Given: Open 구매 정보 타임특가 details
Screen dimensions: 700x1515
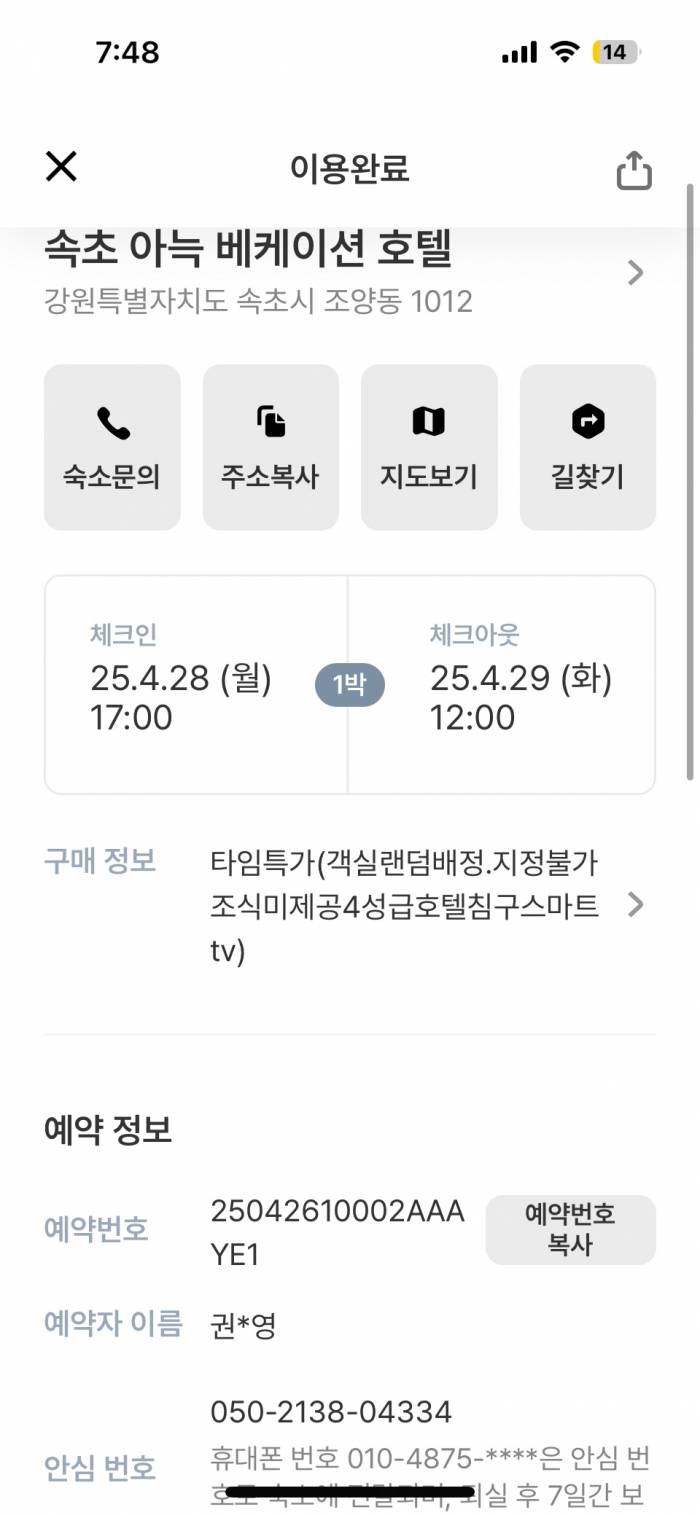Looking at the screenshot, I should click(x=350, y=906).
